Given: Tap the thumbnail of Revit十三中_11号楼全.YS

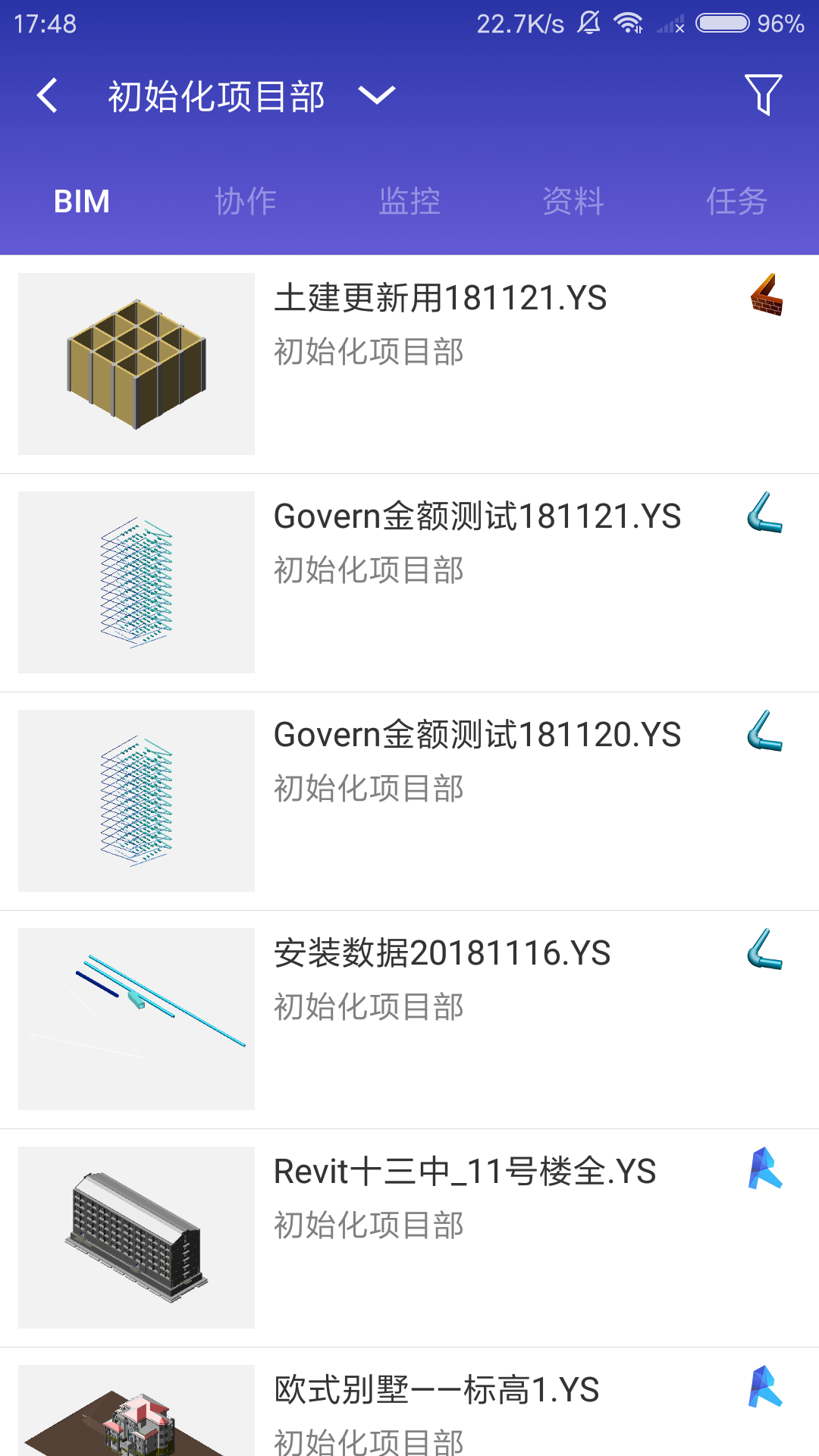Looking at the screenshot, I should pyautogui.click(x=136, y=1238).
